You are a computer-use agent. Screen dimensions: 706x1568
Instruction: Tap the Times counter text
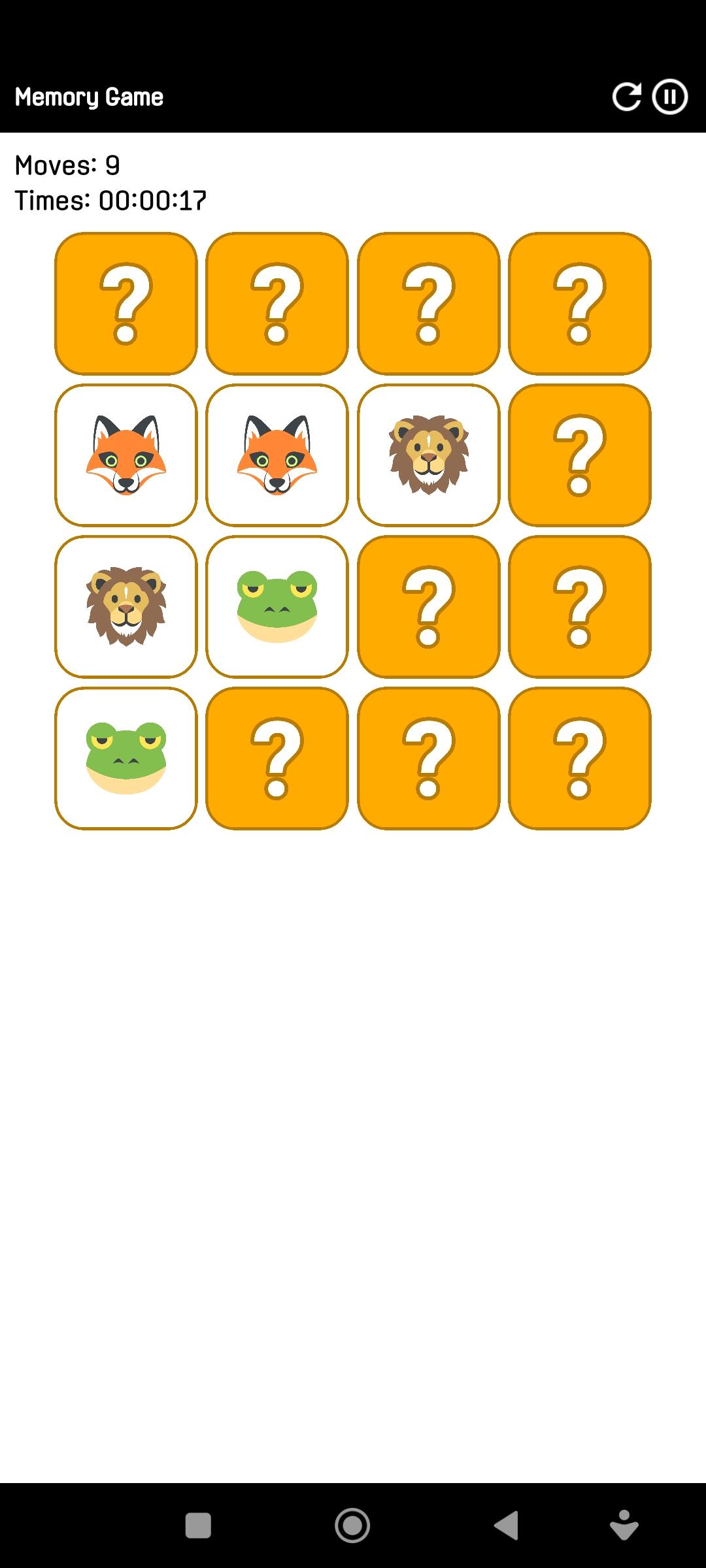tap(110, 201)
